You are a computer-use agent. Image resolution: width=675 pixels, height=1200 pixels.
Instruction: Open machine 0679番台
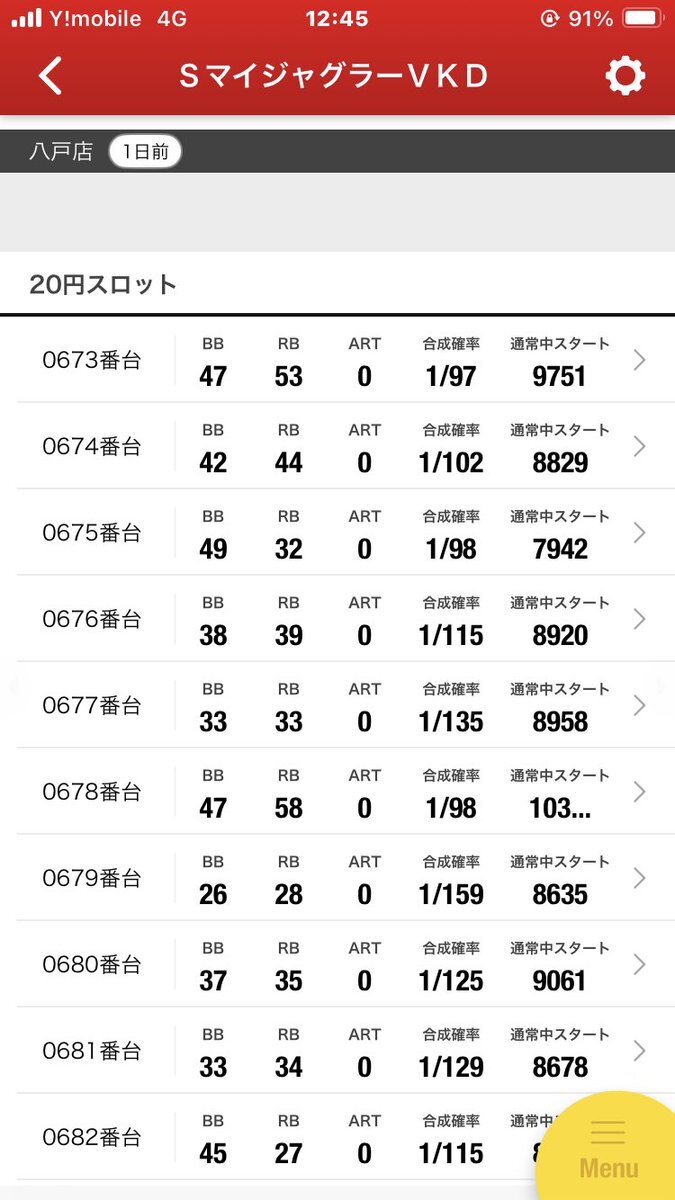337,877
